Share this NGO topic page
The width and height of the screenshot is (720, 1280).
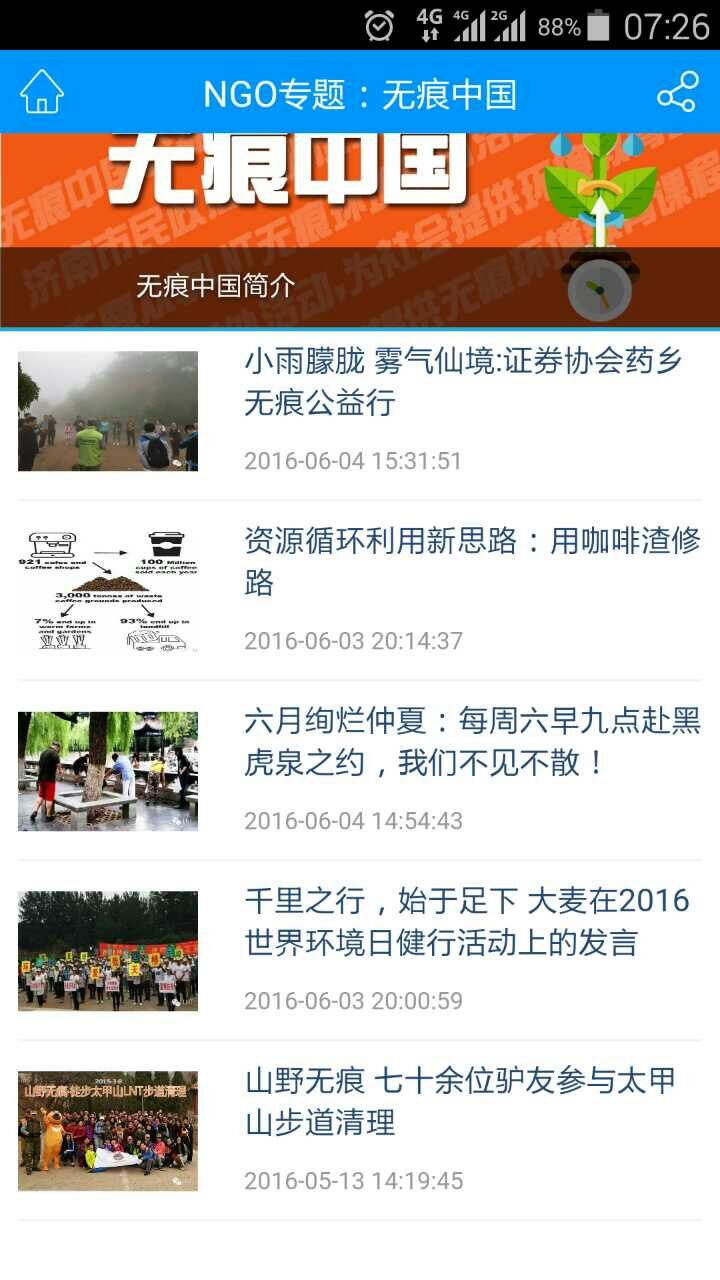coord(677,93)
